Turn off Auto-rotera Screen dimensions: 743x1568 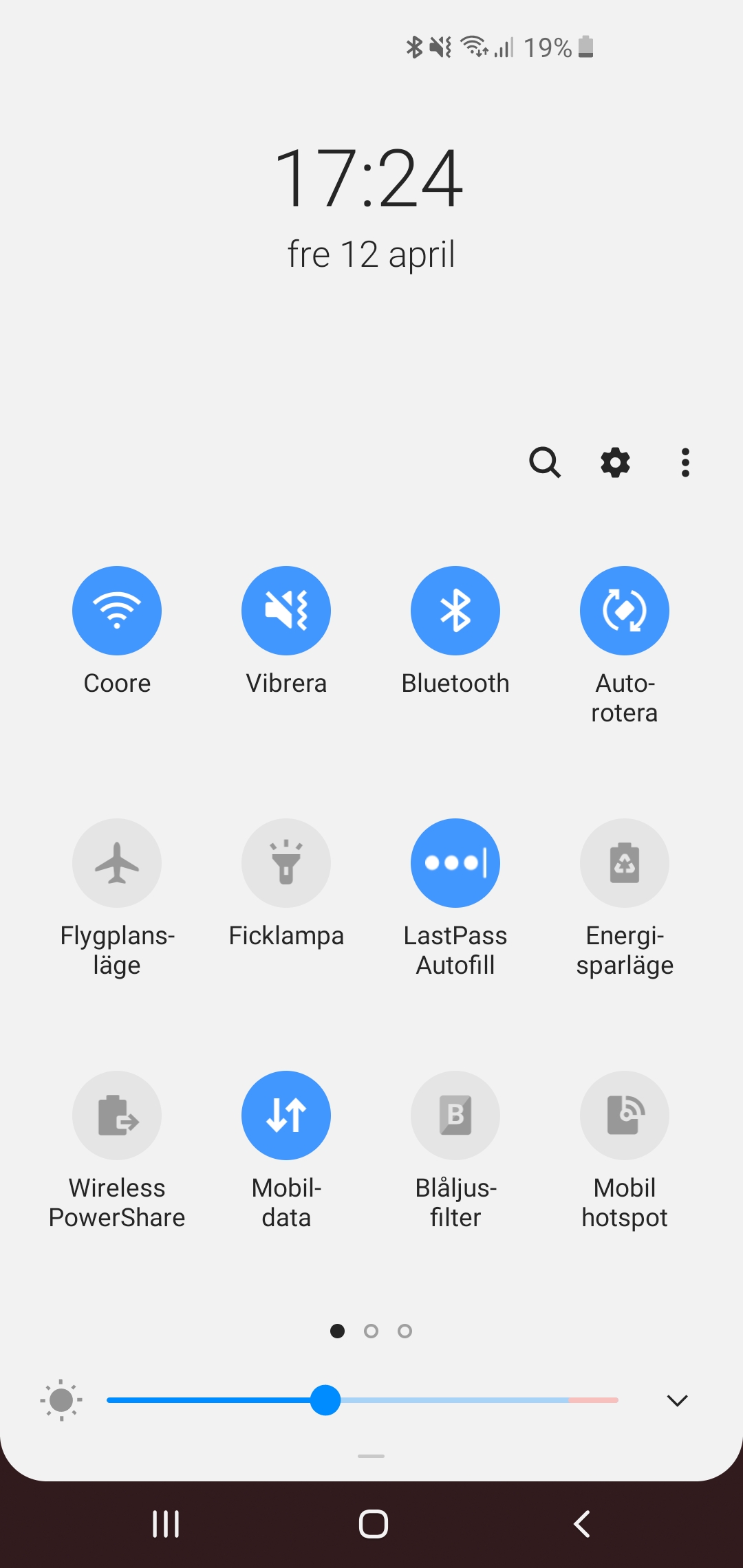pyautogui.click(x=624, y=611)
